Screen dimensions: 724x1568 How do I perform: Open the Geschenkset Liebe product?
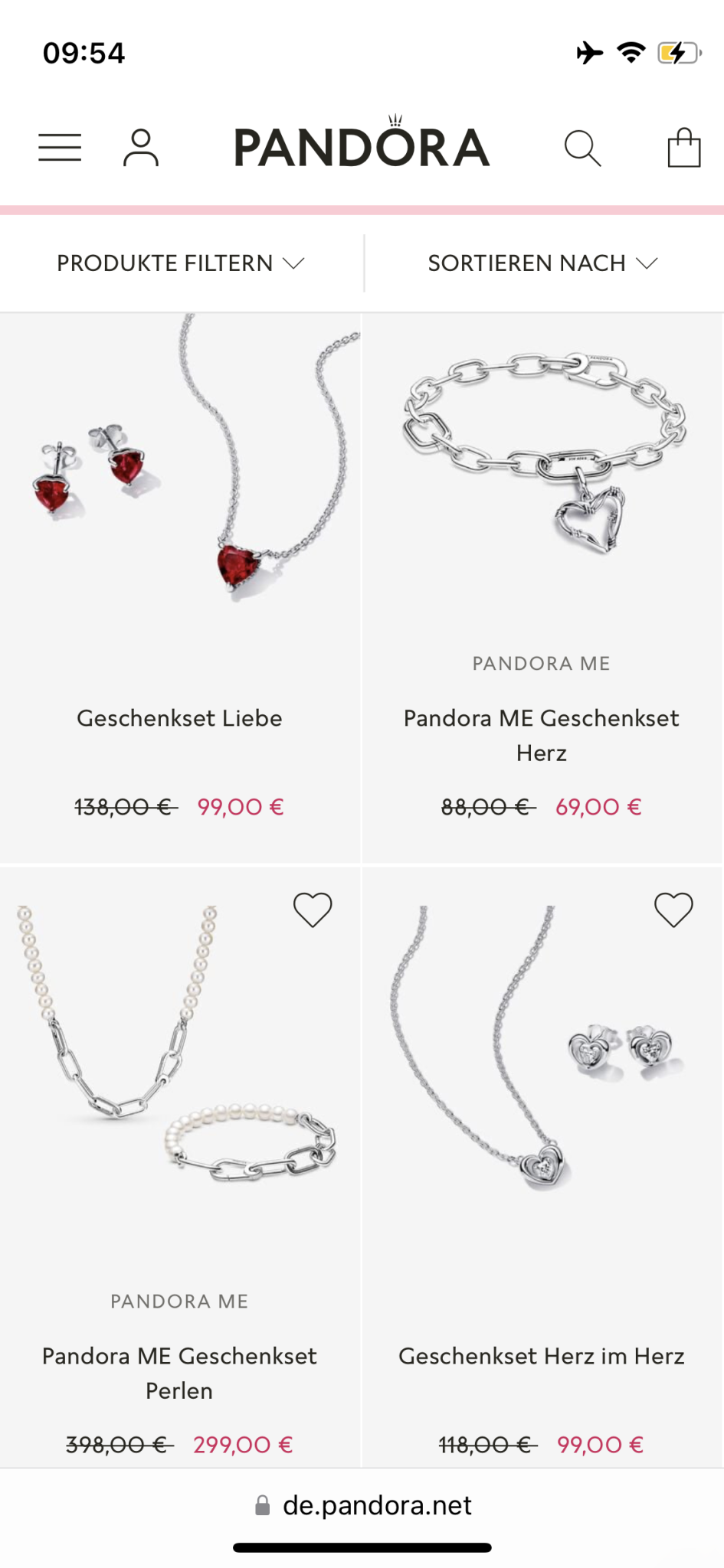click(x=179, y=718)
